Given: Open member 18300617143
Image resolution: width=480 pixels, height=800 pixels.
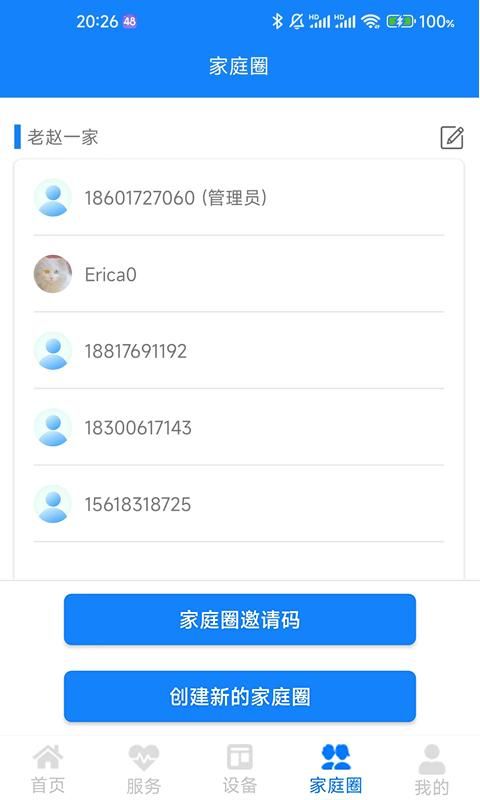Looking at the screenshot, I should click(x=239, y=427).
